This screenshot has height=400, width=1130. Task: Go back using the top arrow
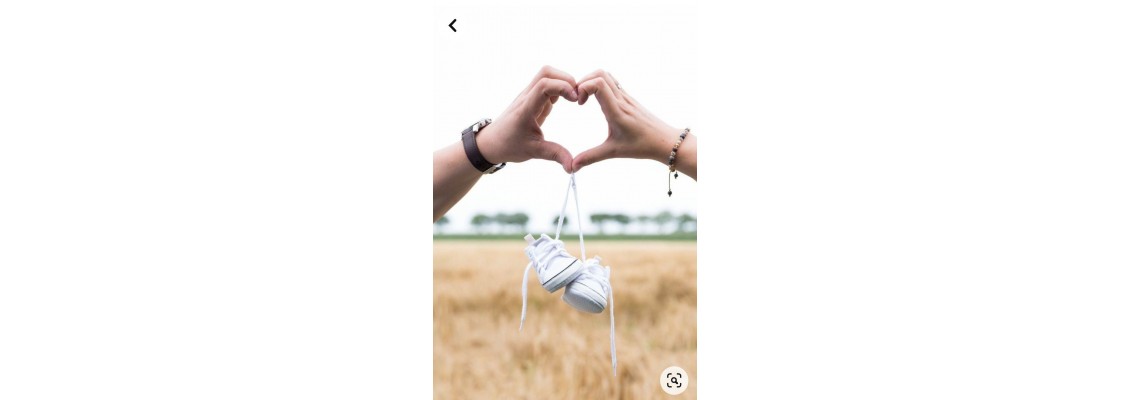[452, 26]
